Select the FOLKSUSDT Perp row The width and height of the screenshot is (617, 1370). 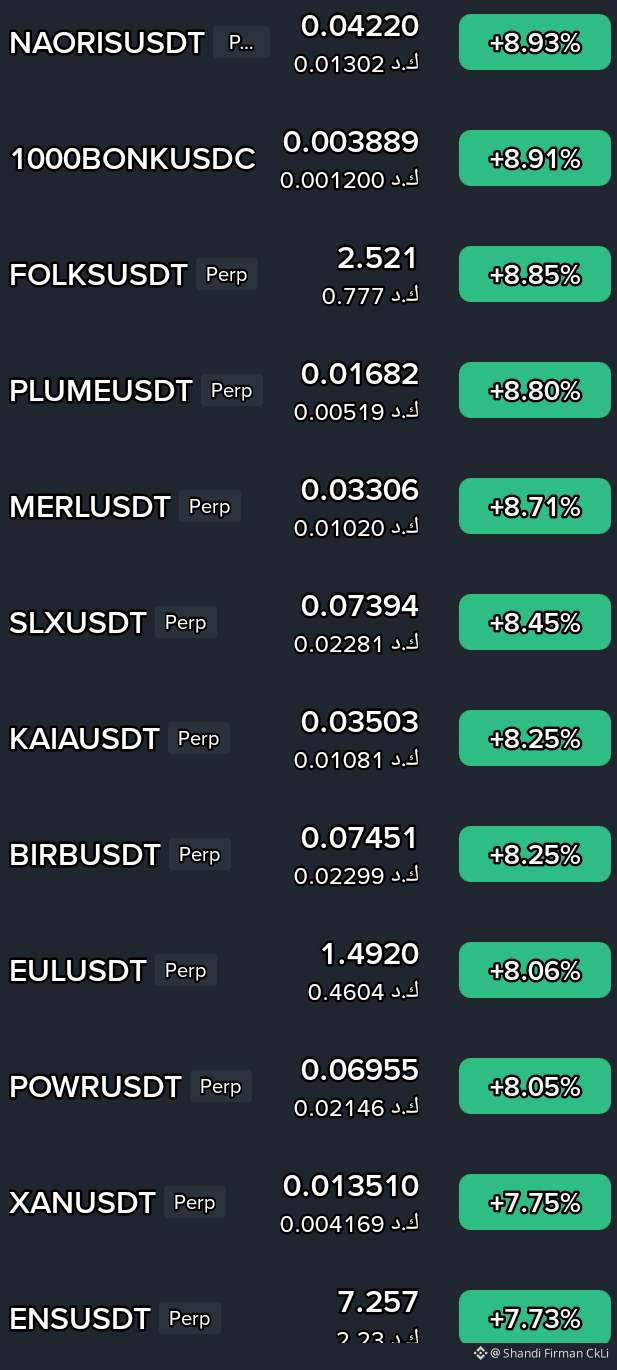[308, 275]
